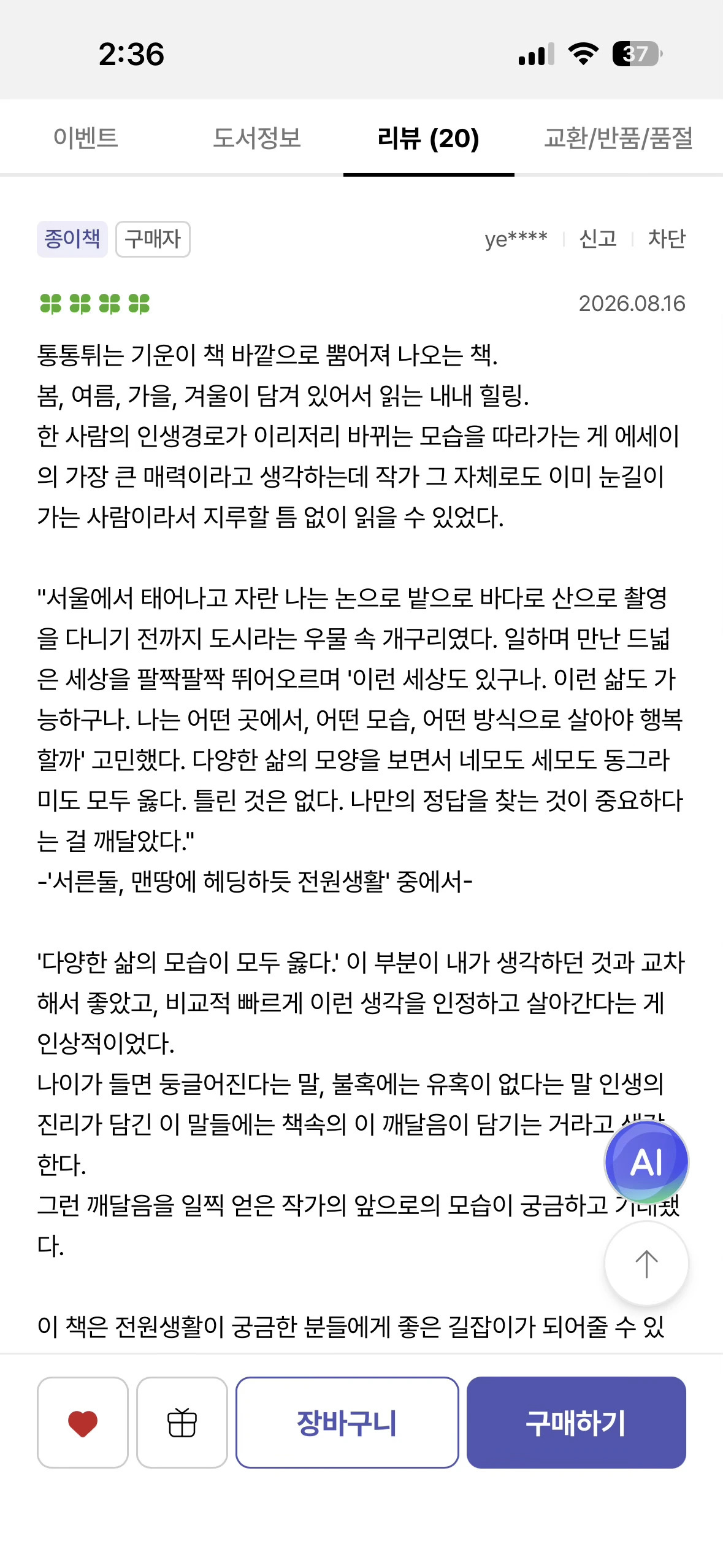The height and width of the screenshot is (1568, 723).
Task: Buy now with 구매하기
Action: tap(576, 1423)
